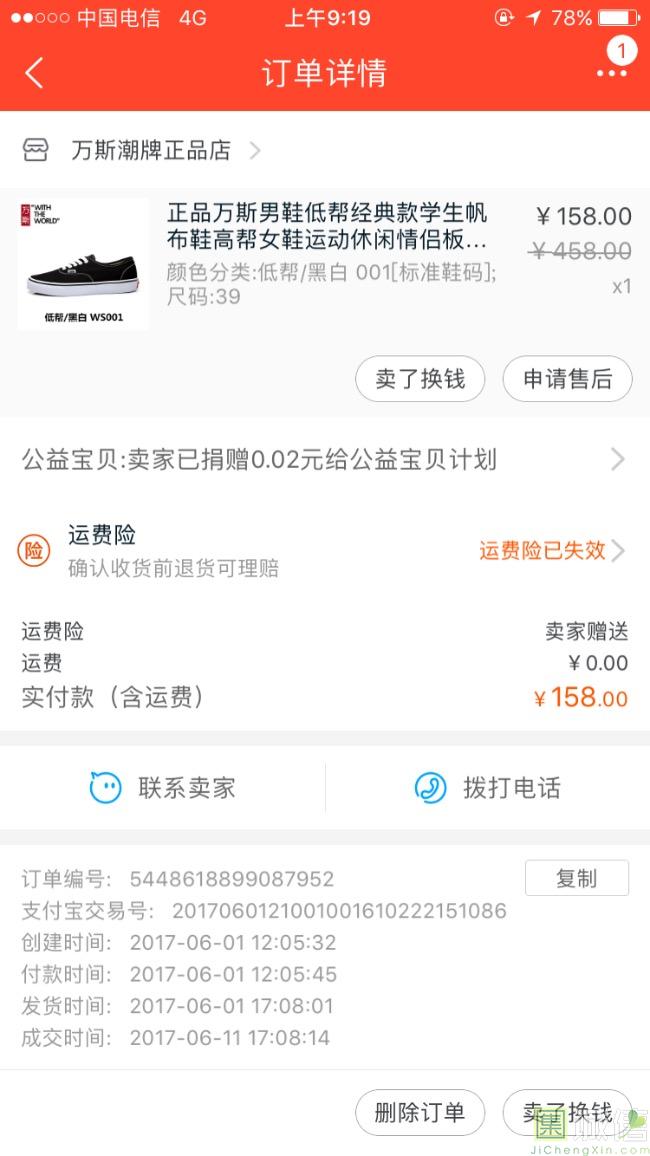
Task: Call the seller via 拨打电话
Action: (487, 788)
